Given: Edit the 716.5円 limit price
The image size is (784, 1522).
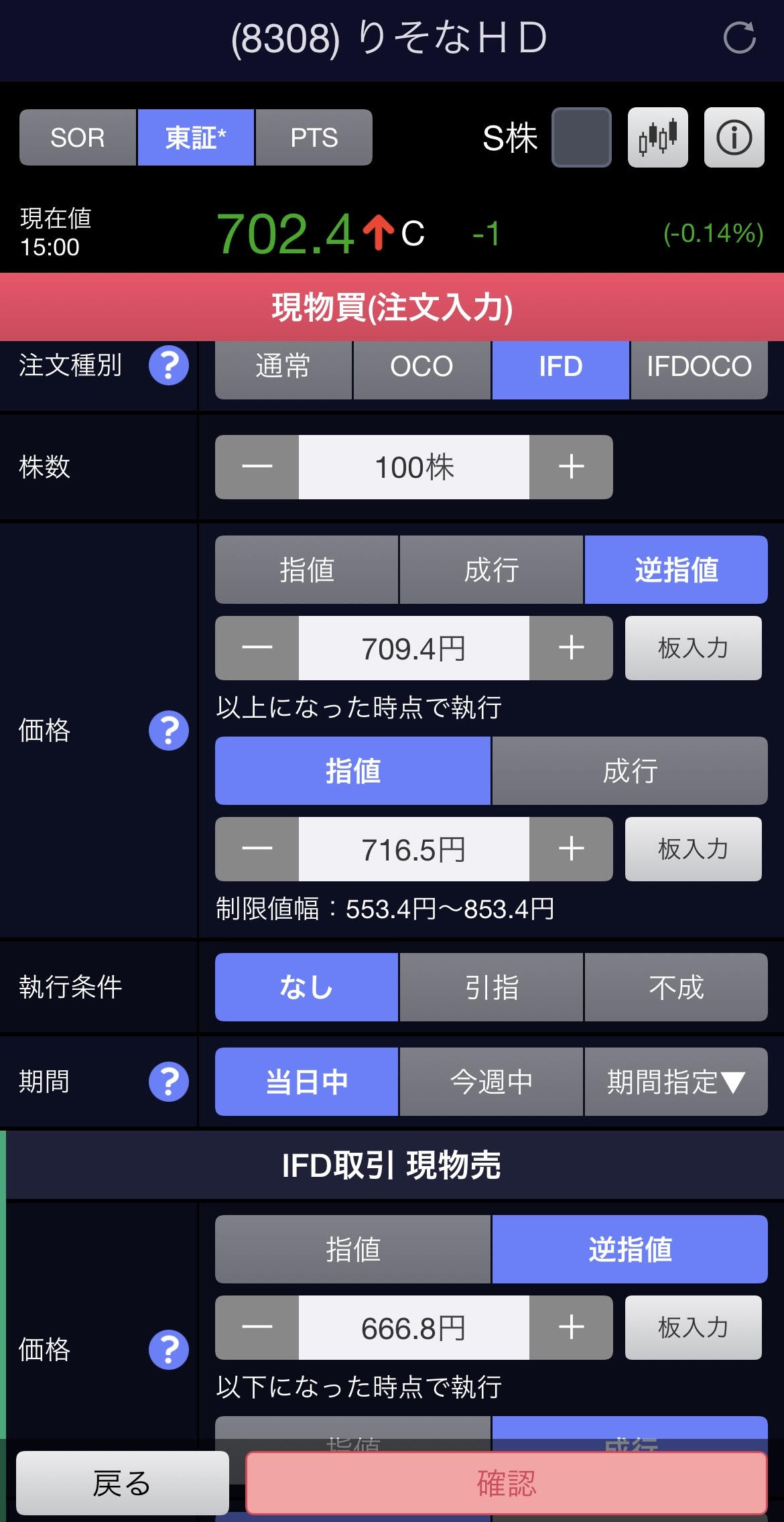Looking at the screenshot, I should (413, 849).
